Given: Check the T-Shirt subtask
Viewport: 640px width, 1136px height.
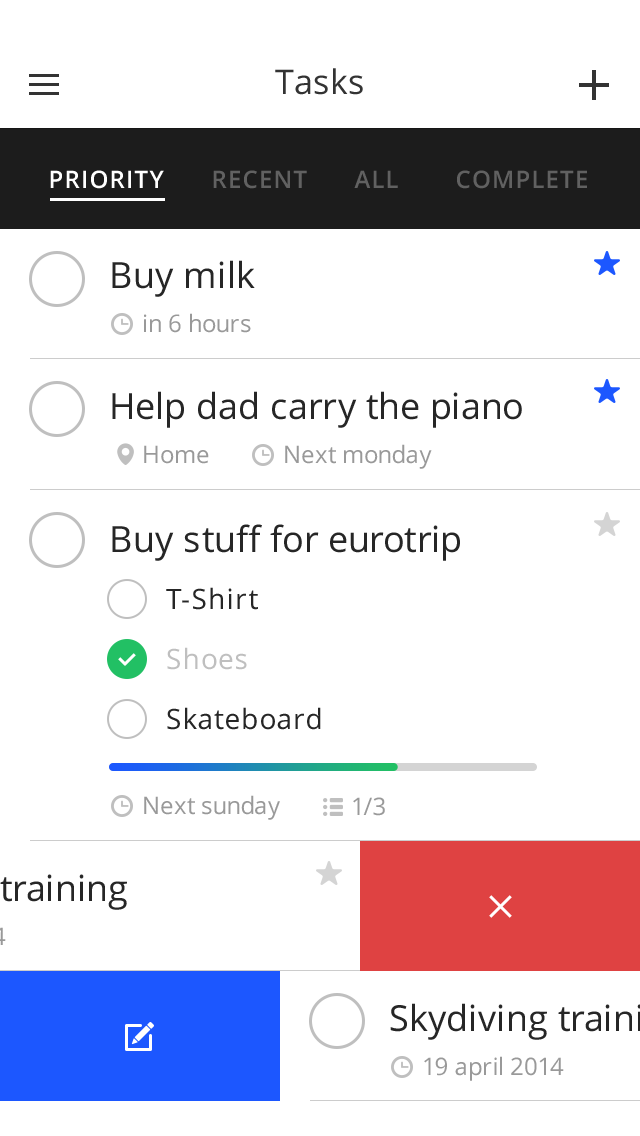Looking at the screenshot, I should [x=127, y=599].
